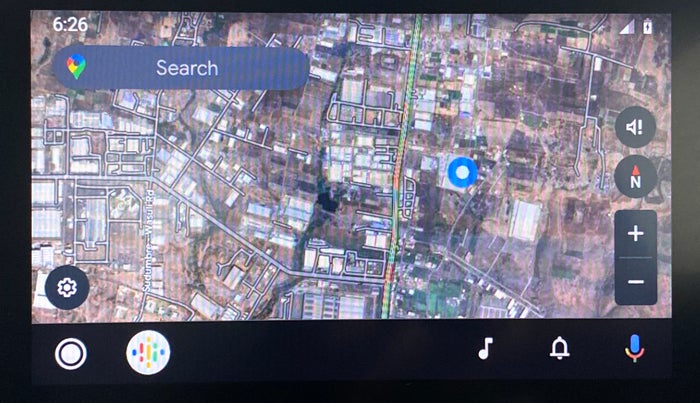Screen dimensions: 700x403
Task: Open the Google Maps search bar
Action: (185, 68)
